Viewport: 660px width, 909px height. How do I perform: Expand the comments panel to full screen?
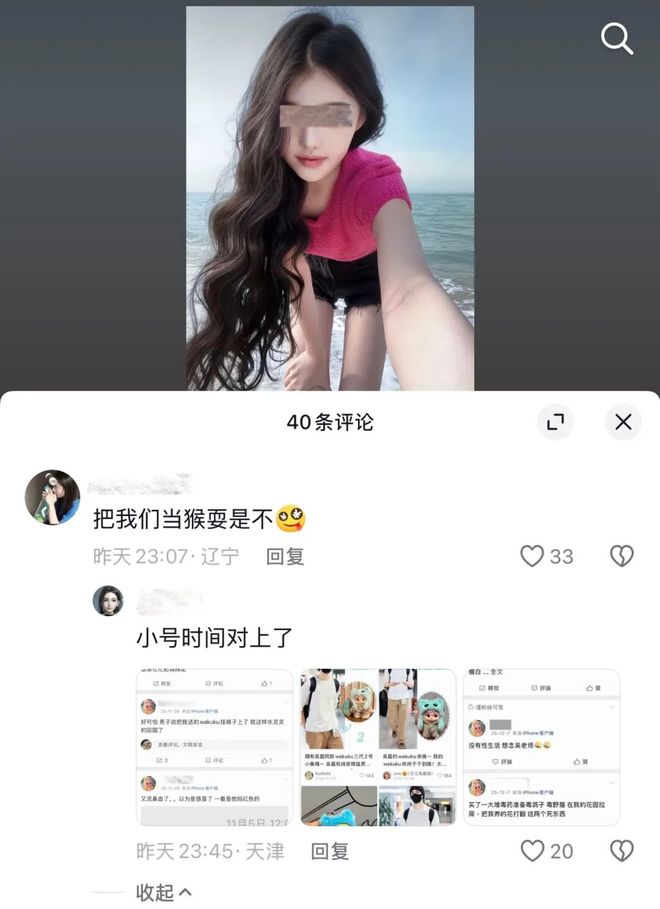[556, 422]
